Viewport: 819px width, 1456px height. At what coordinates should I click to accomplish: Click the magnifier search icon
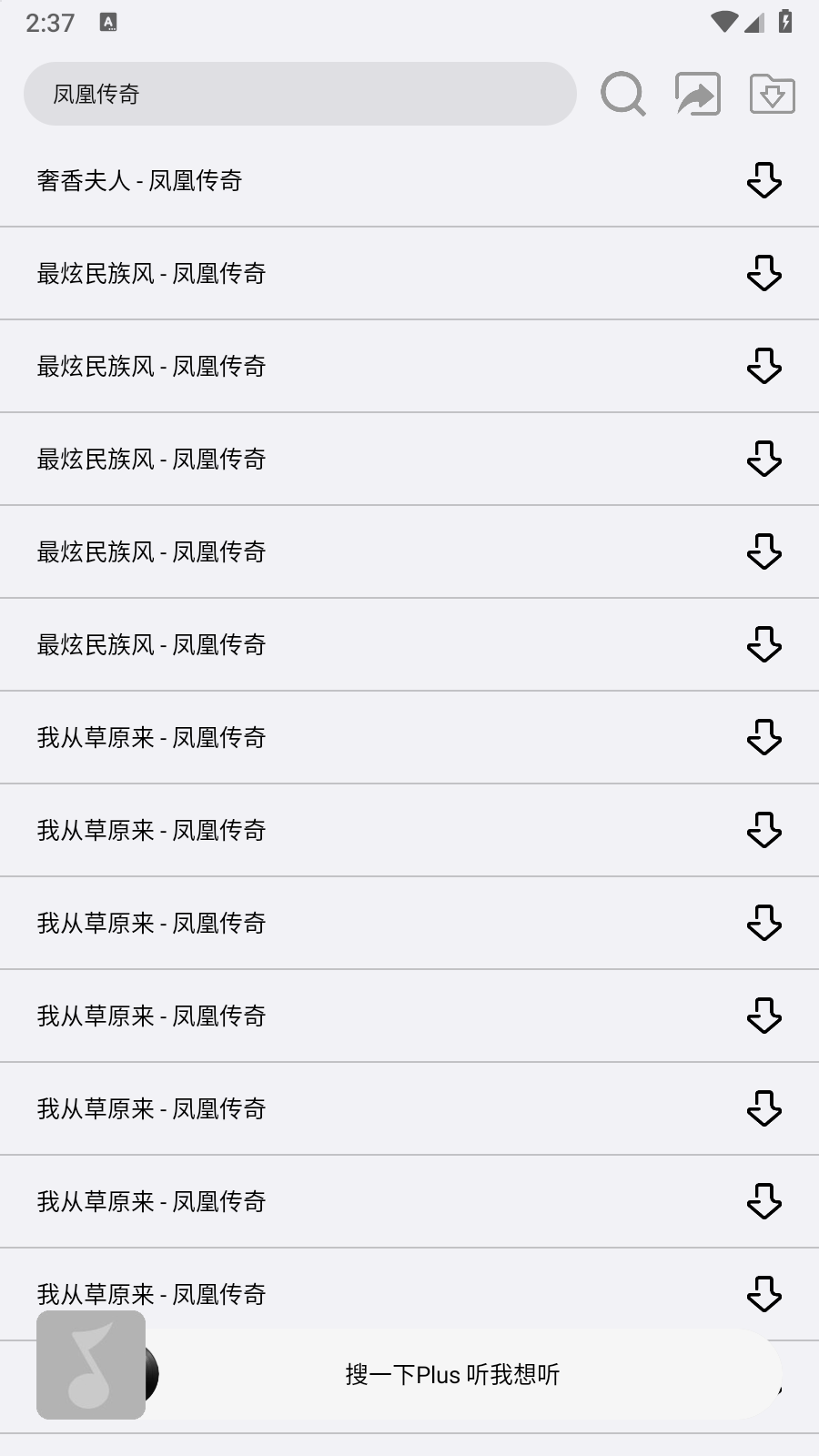click(622, 93)
